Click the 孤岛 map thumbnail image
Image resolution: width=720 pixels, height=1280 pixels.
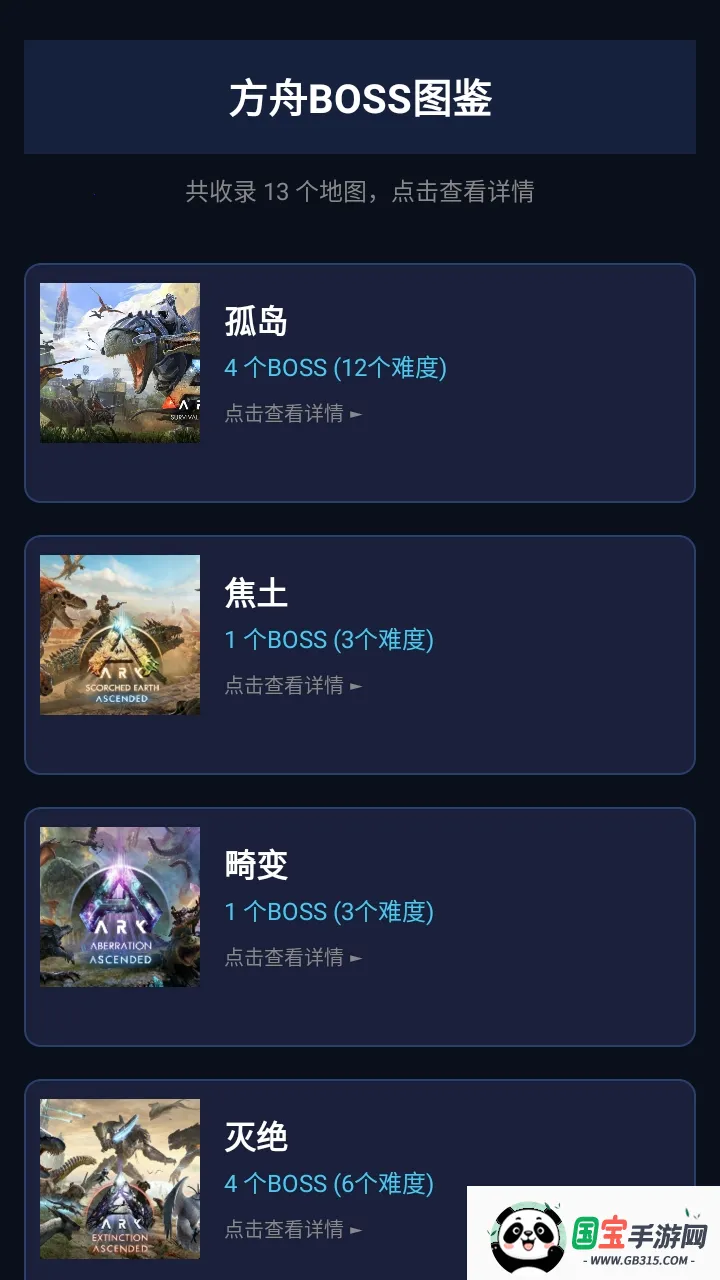pos(119,361)
